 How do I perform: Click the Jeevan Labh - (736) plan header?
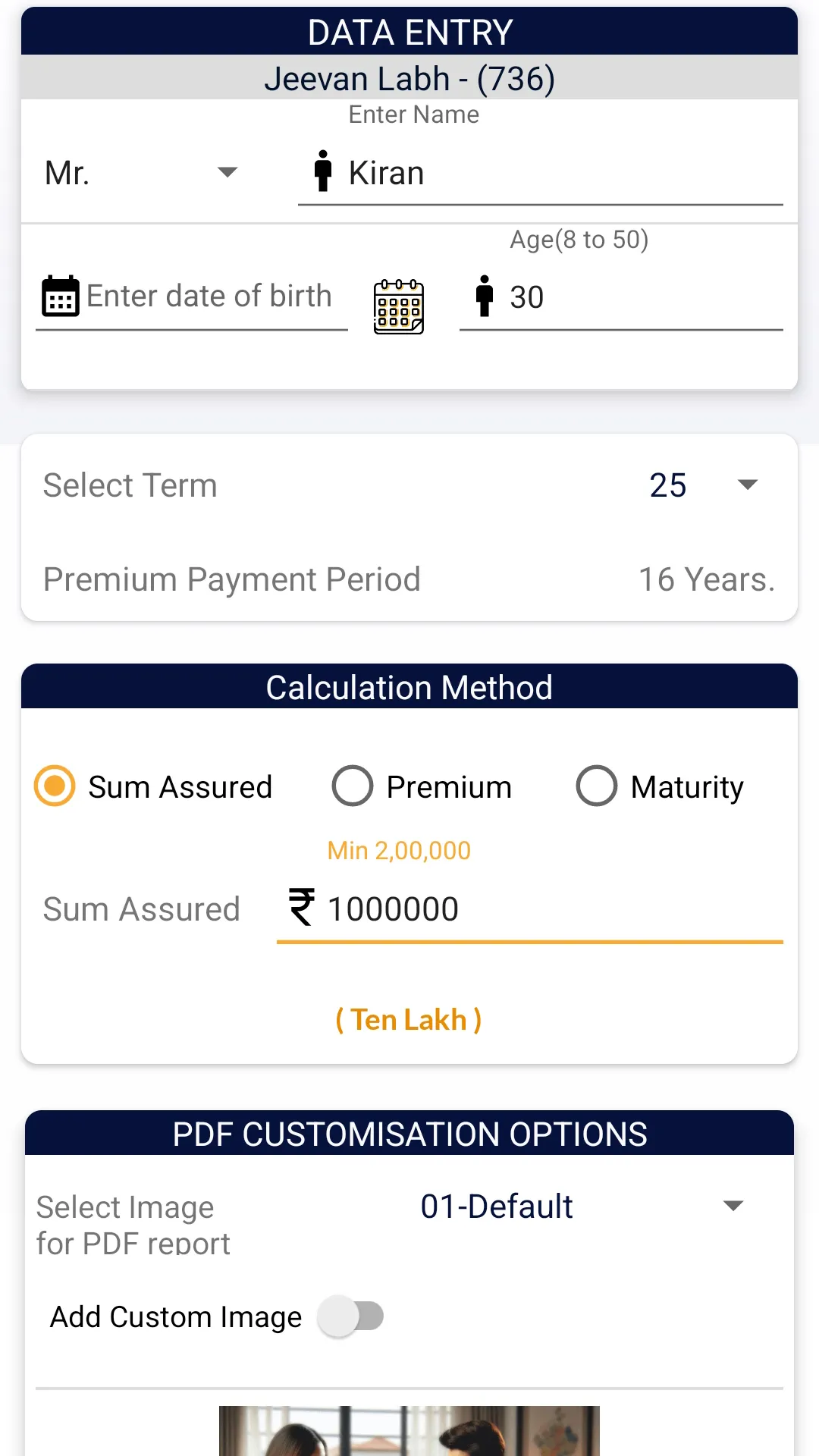(x=409, y=77)
